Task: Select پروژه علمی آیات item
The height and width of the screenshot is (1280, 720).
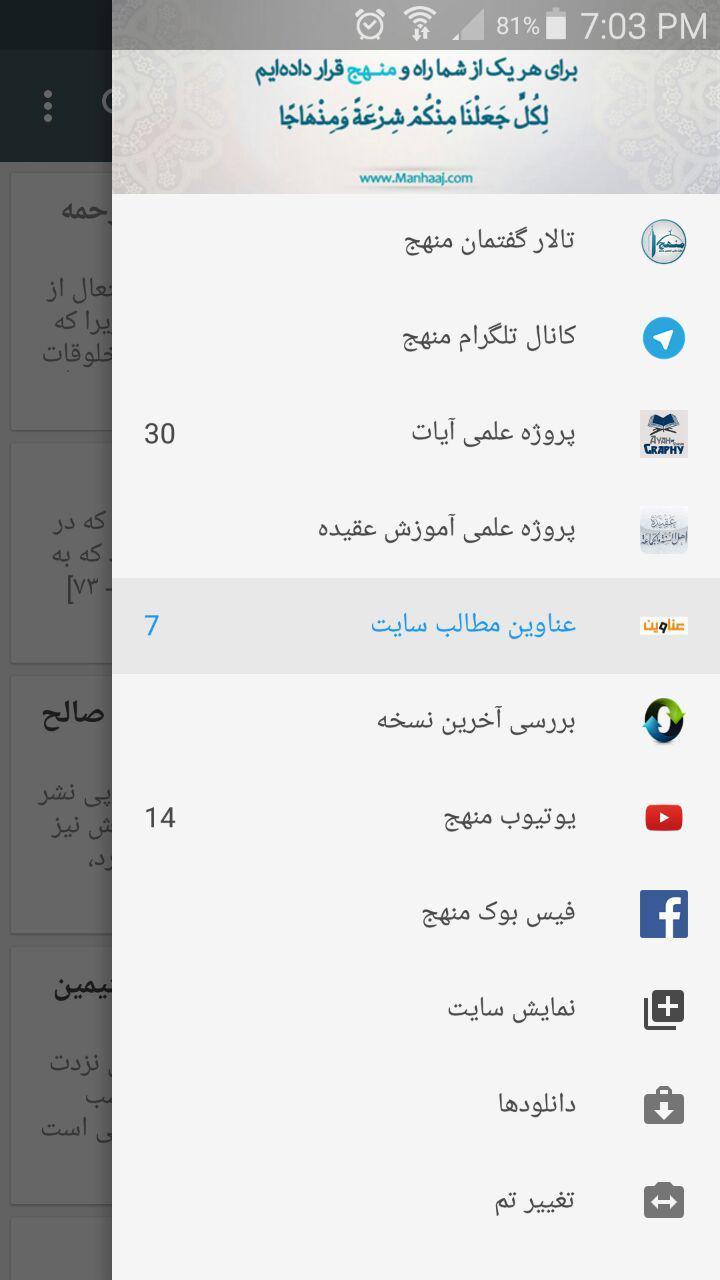Action: (493, 433)
